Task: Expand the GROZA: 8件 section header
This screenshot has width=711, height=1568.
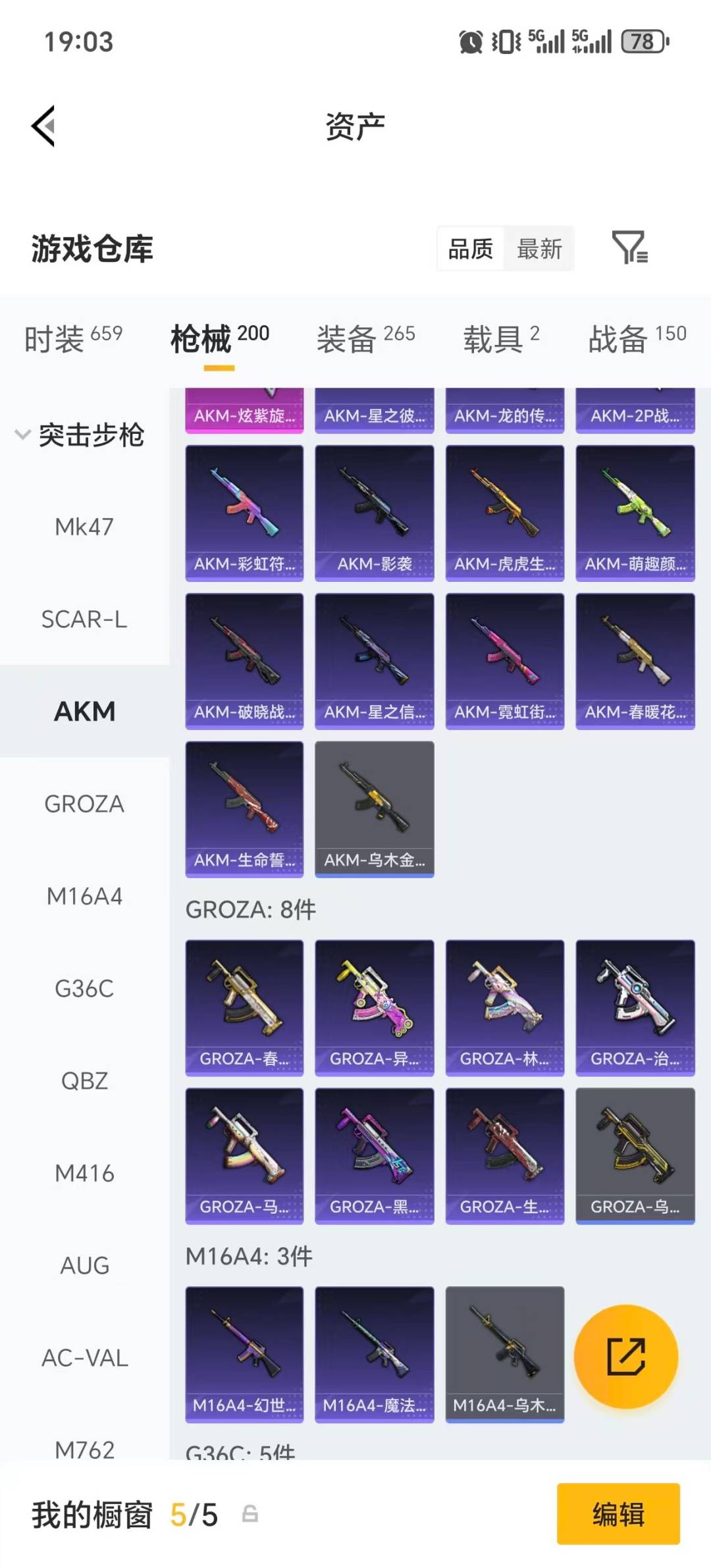Action: click(250, 910)
